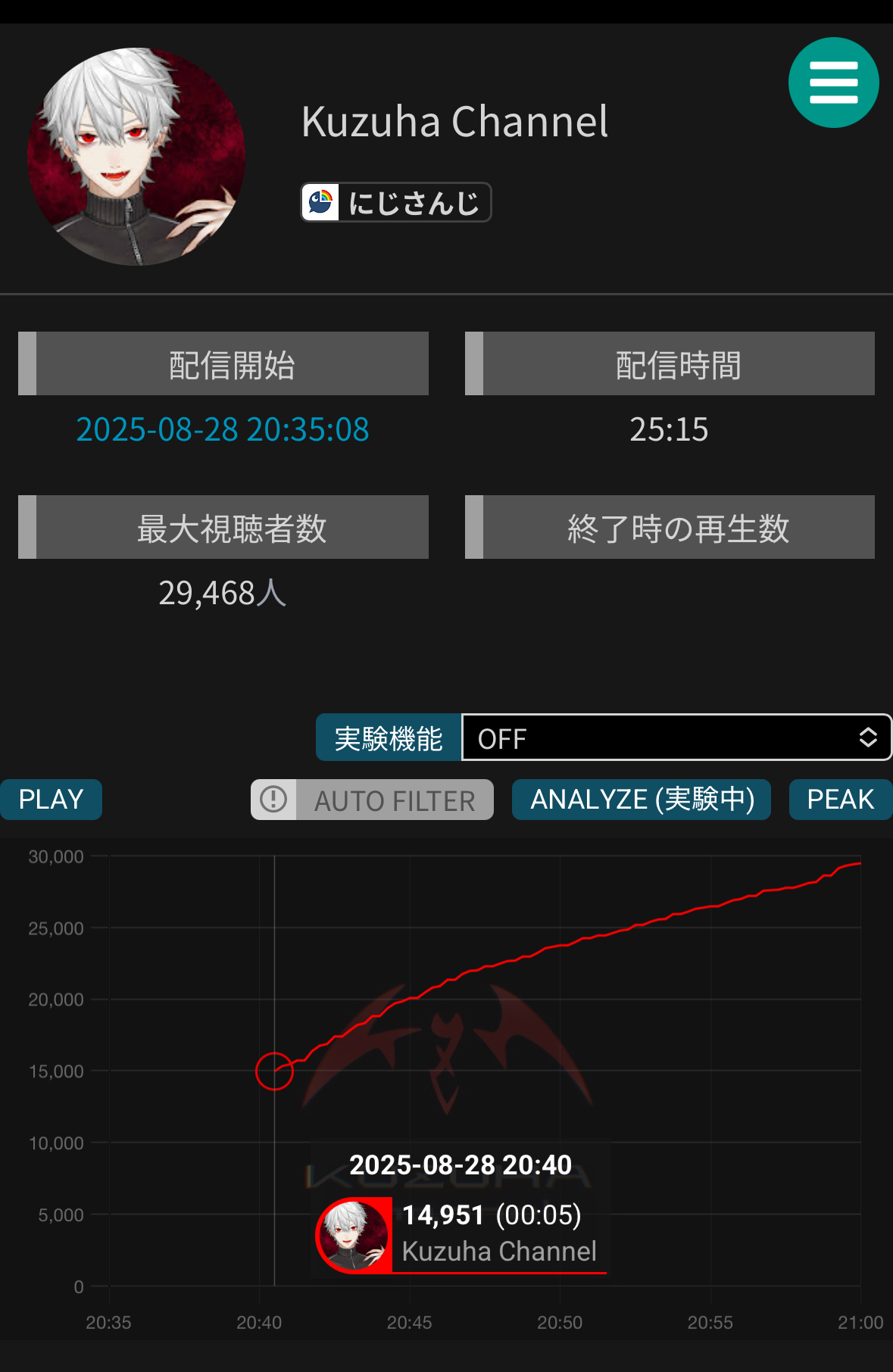
Task: Toggle the AUTO FILTER button
Action: [x=372, y=800]
